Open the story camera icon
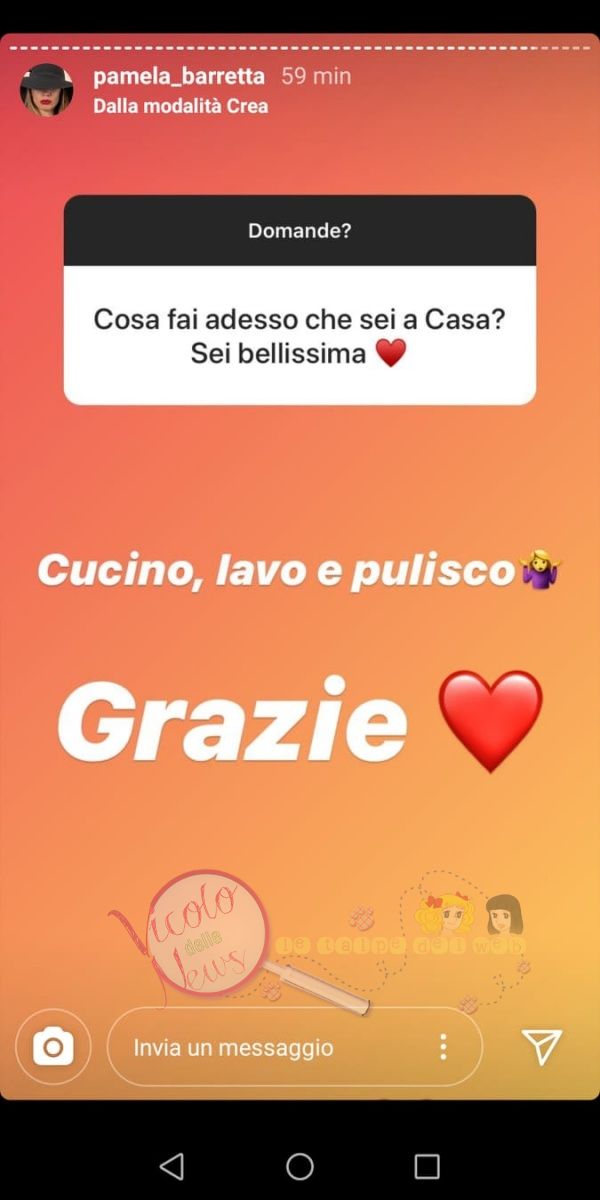600x1200 pixels. coord(53,1047)
